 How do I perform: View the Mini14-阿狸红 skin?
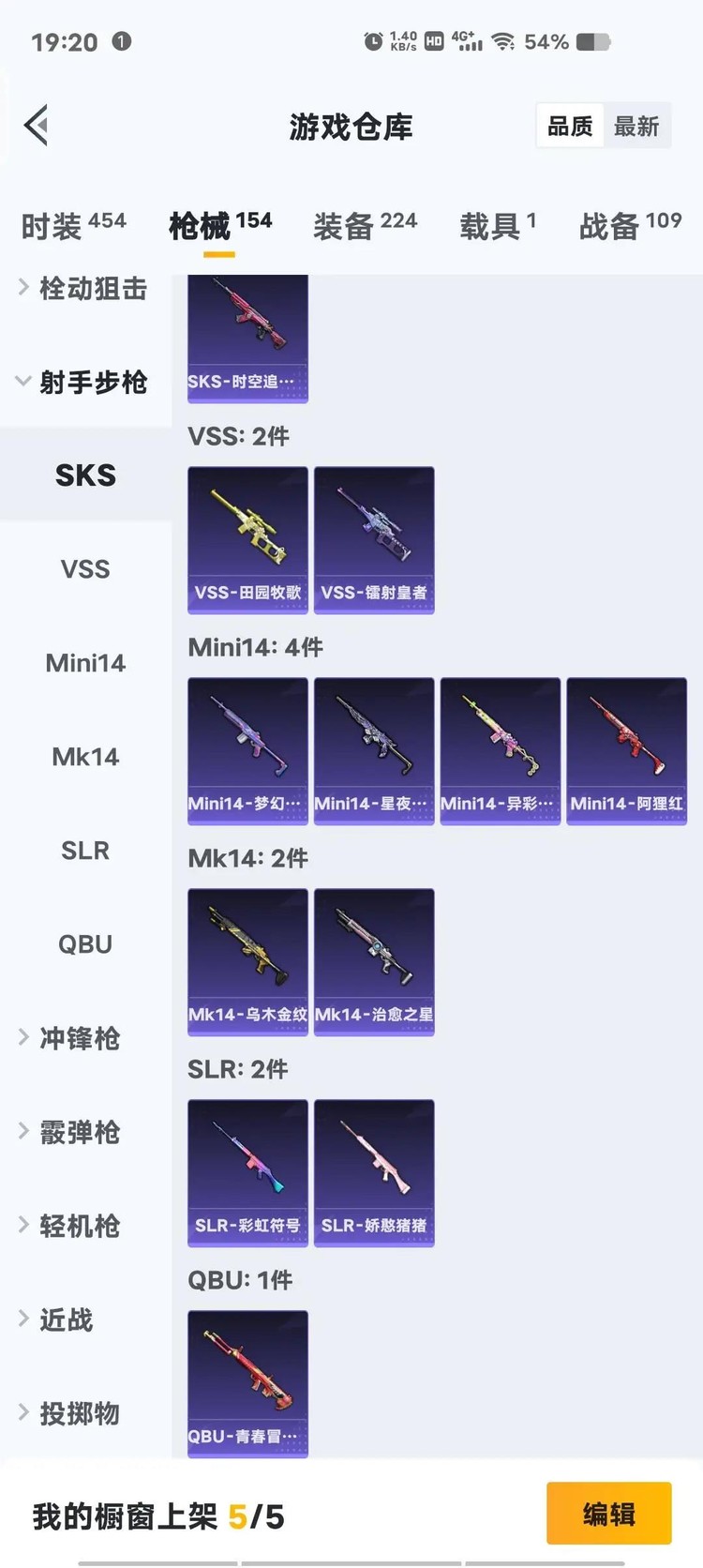[626, 750]
